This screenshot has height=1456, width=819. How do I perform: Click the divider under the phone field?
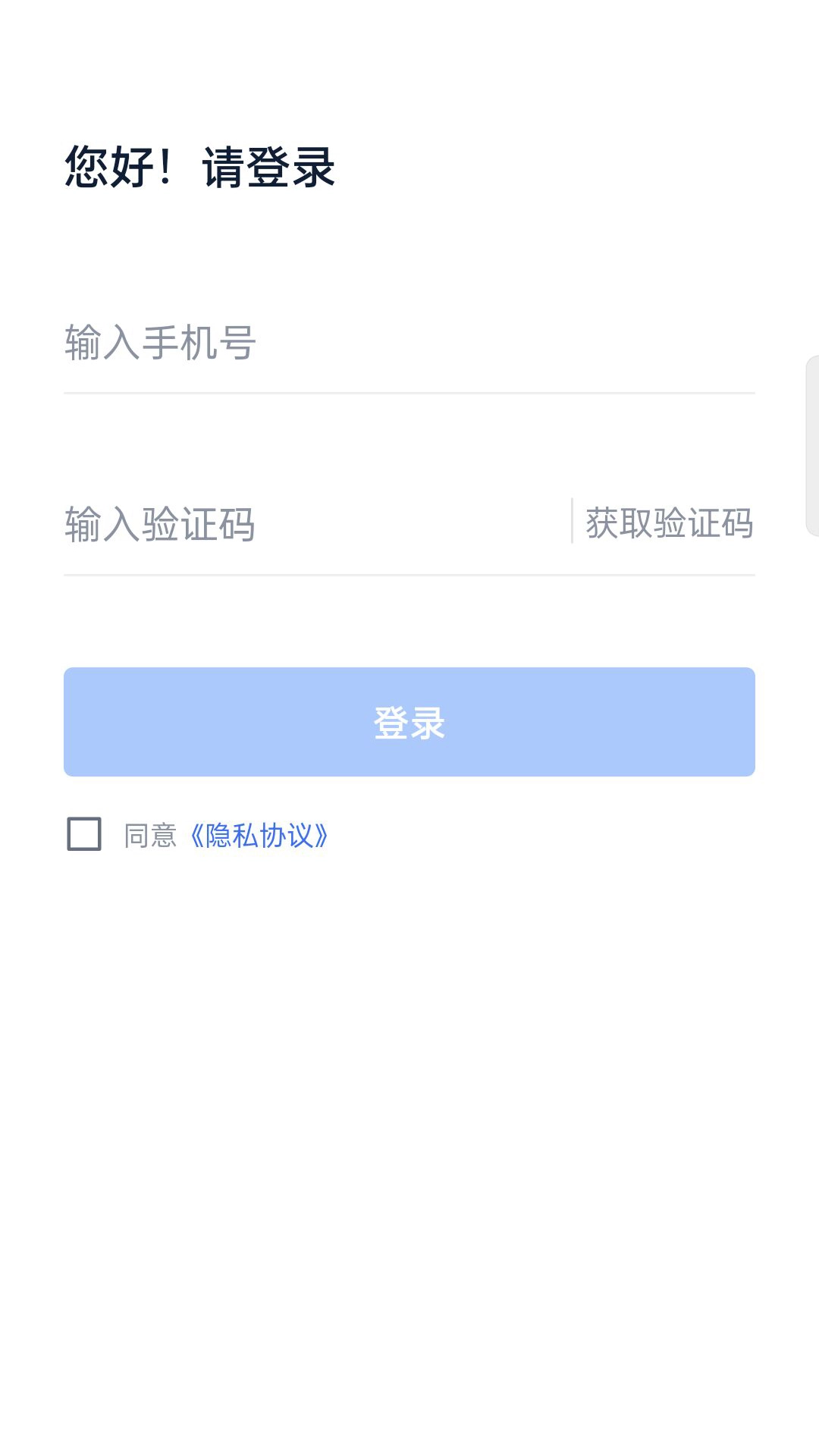[409, 393]
